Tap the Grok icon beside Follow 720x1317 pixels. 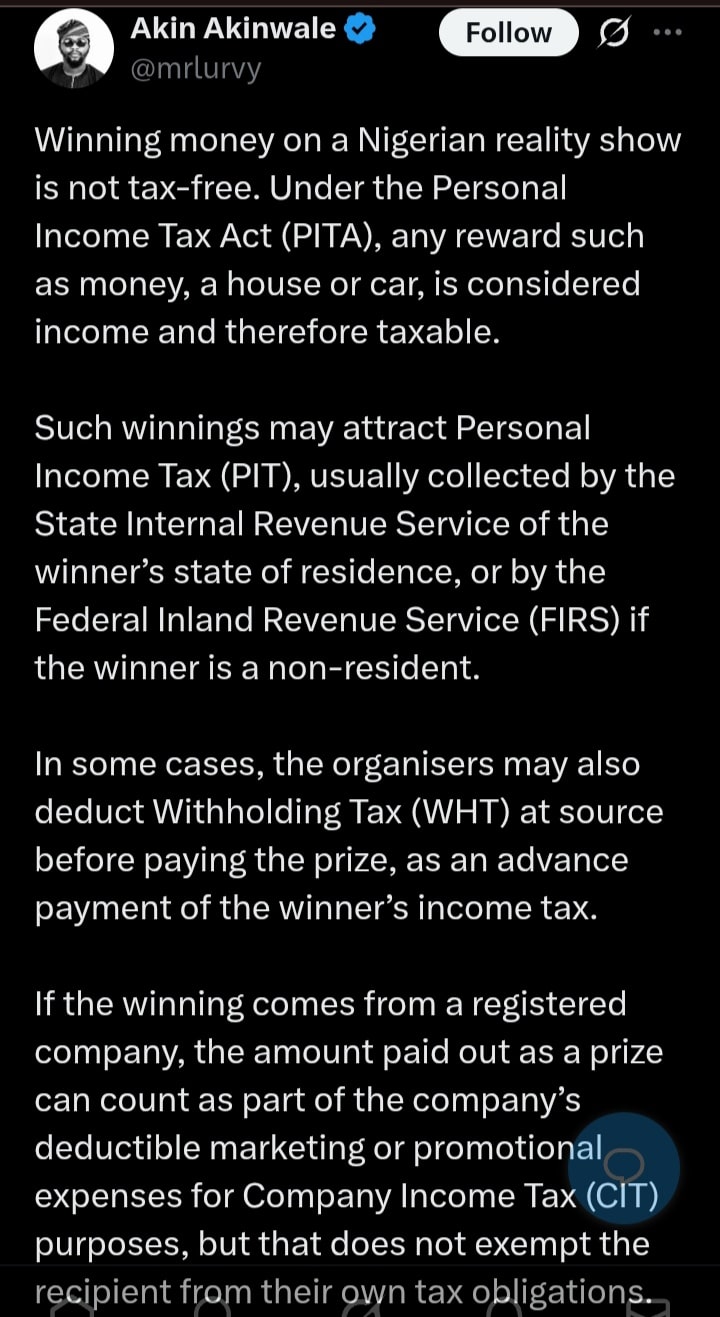[609, 34]
